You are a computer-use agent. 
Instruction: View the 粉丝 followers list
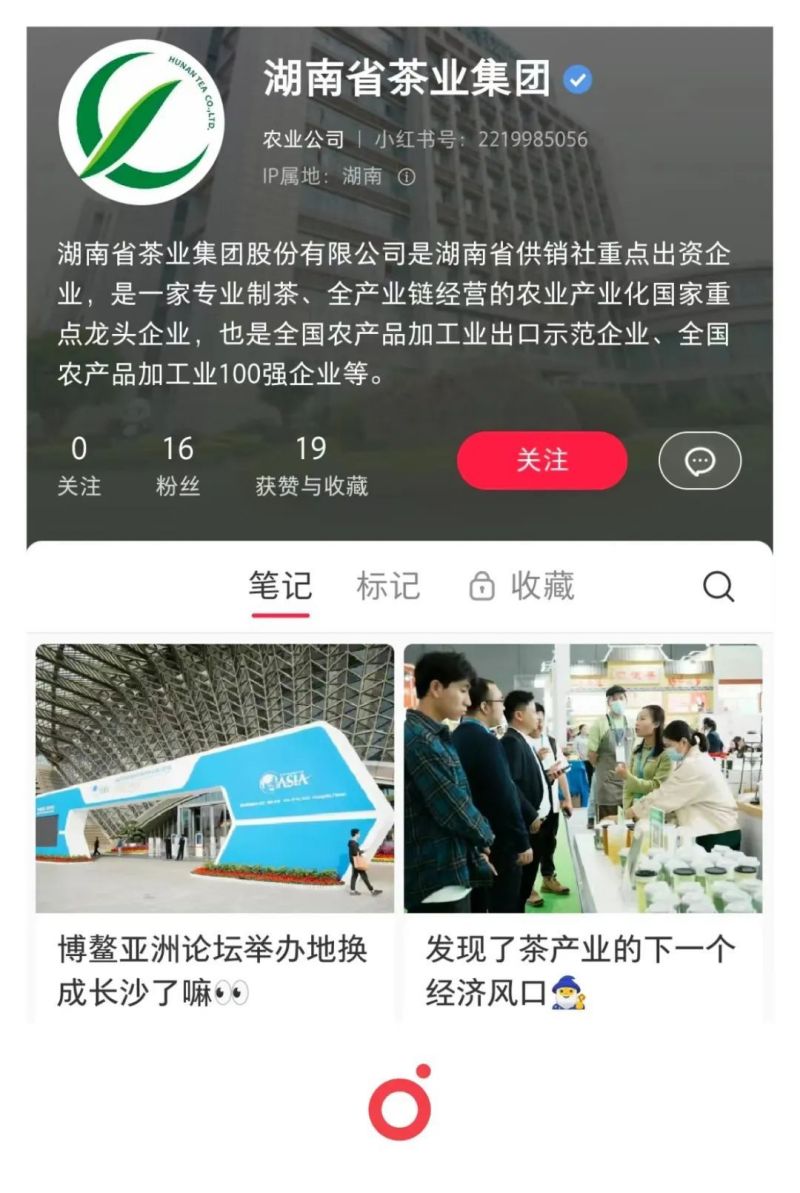click(x=178, y=466)
